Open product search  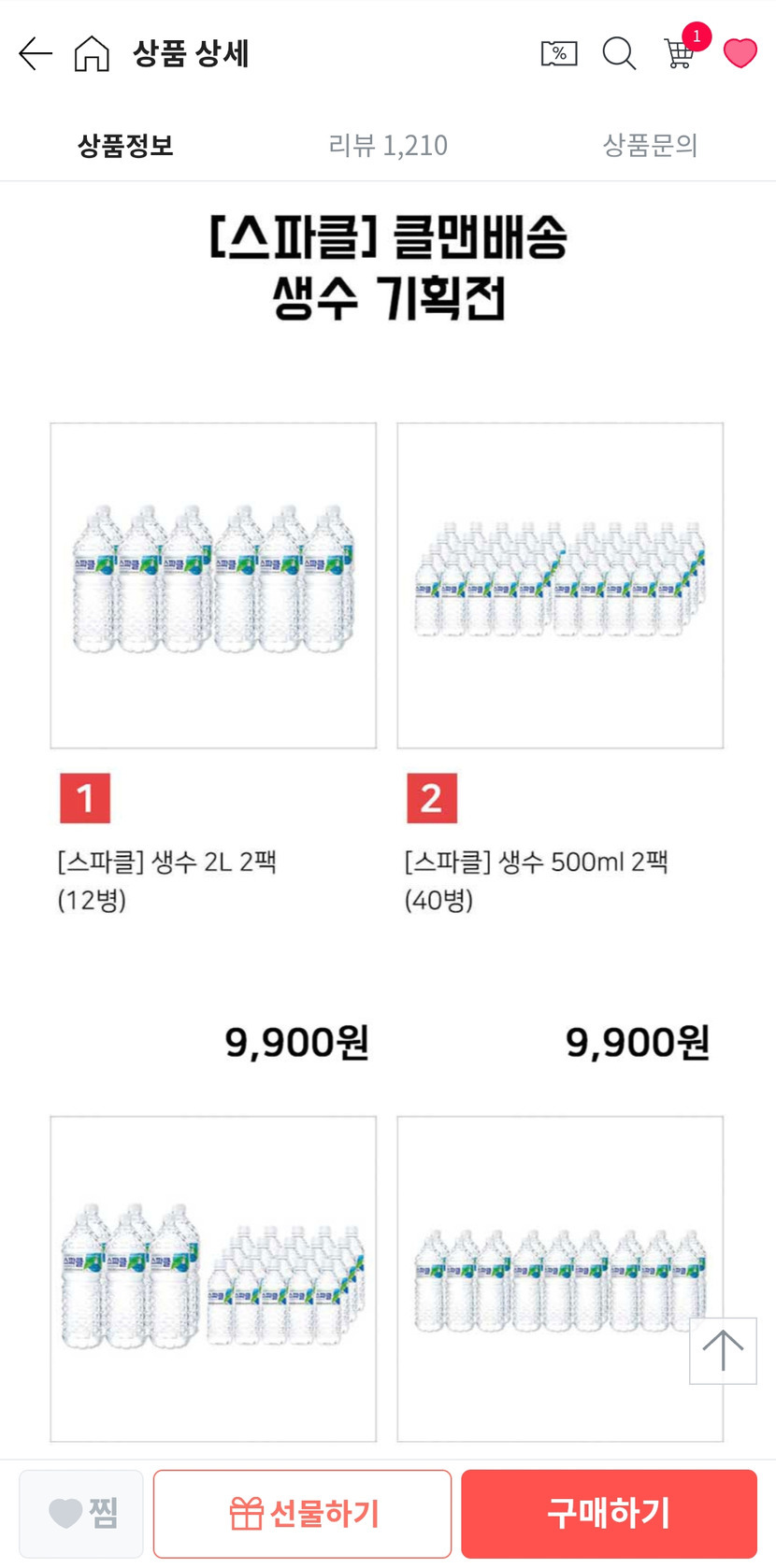pos(618,54)
